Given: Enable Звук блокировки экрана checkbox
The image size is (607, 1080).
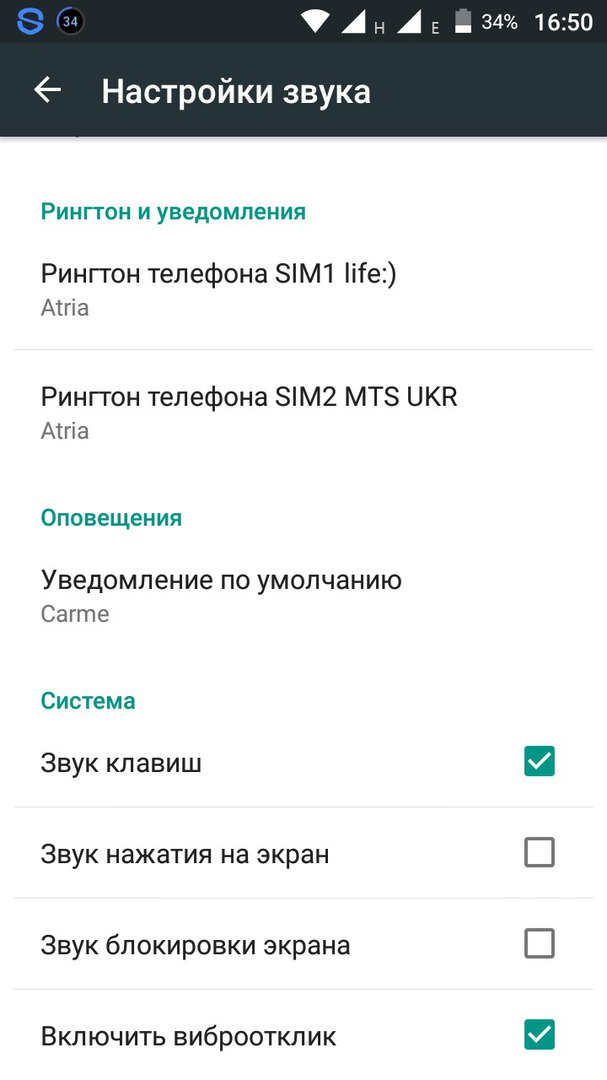Looking at the screenshot, I should (x=539, y=943).
